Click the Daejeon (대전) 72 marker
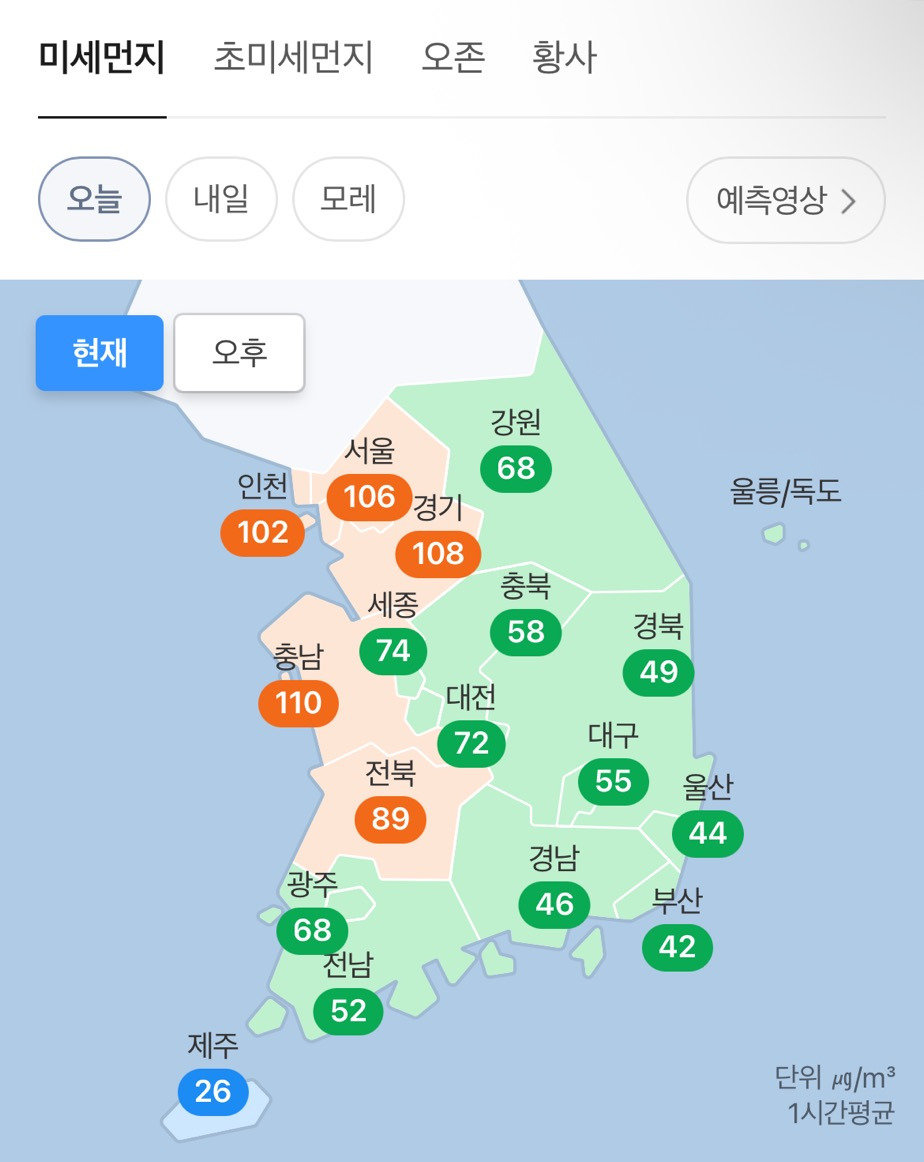This screenshot has width=924, height=1162. click(x=471, y=743)
